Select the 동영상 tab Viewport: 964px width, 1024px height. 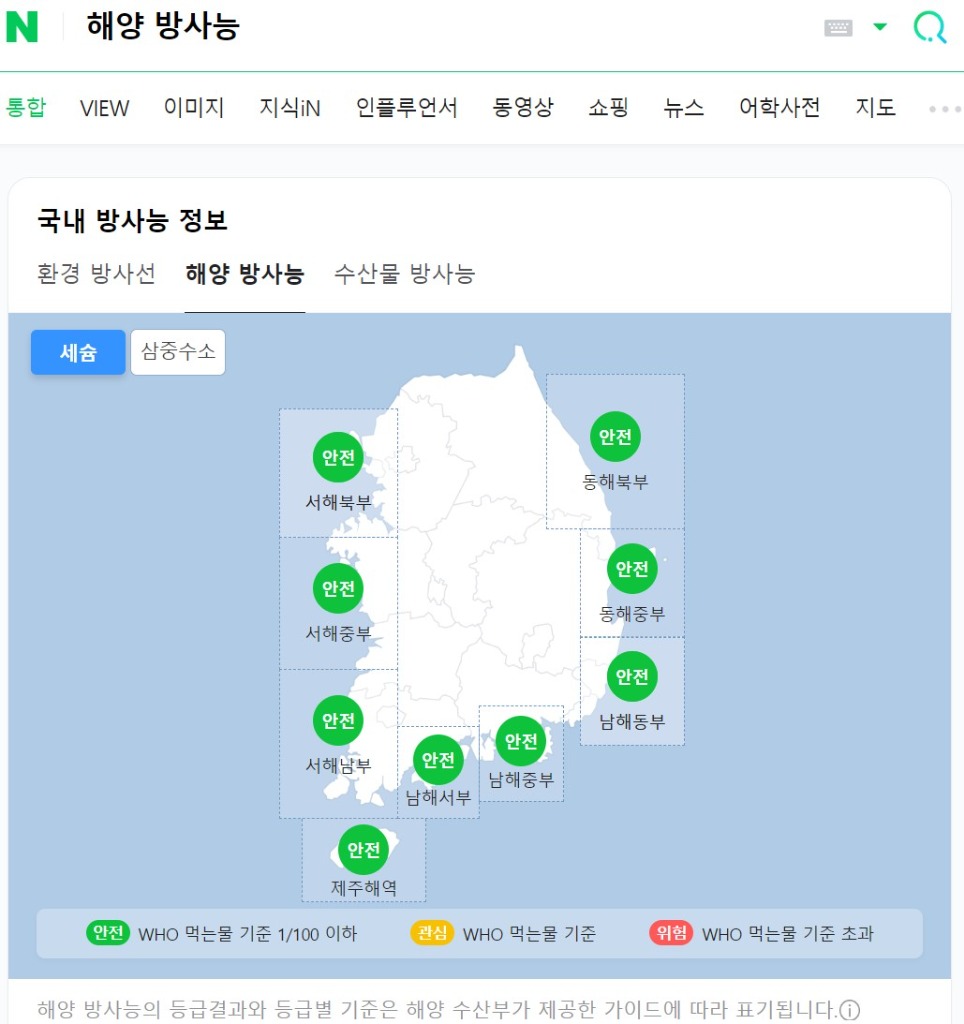(x=522, y=108)
